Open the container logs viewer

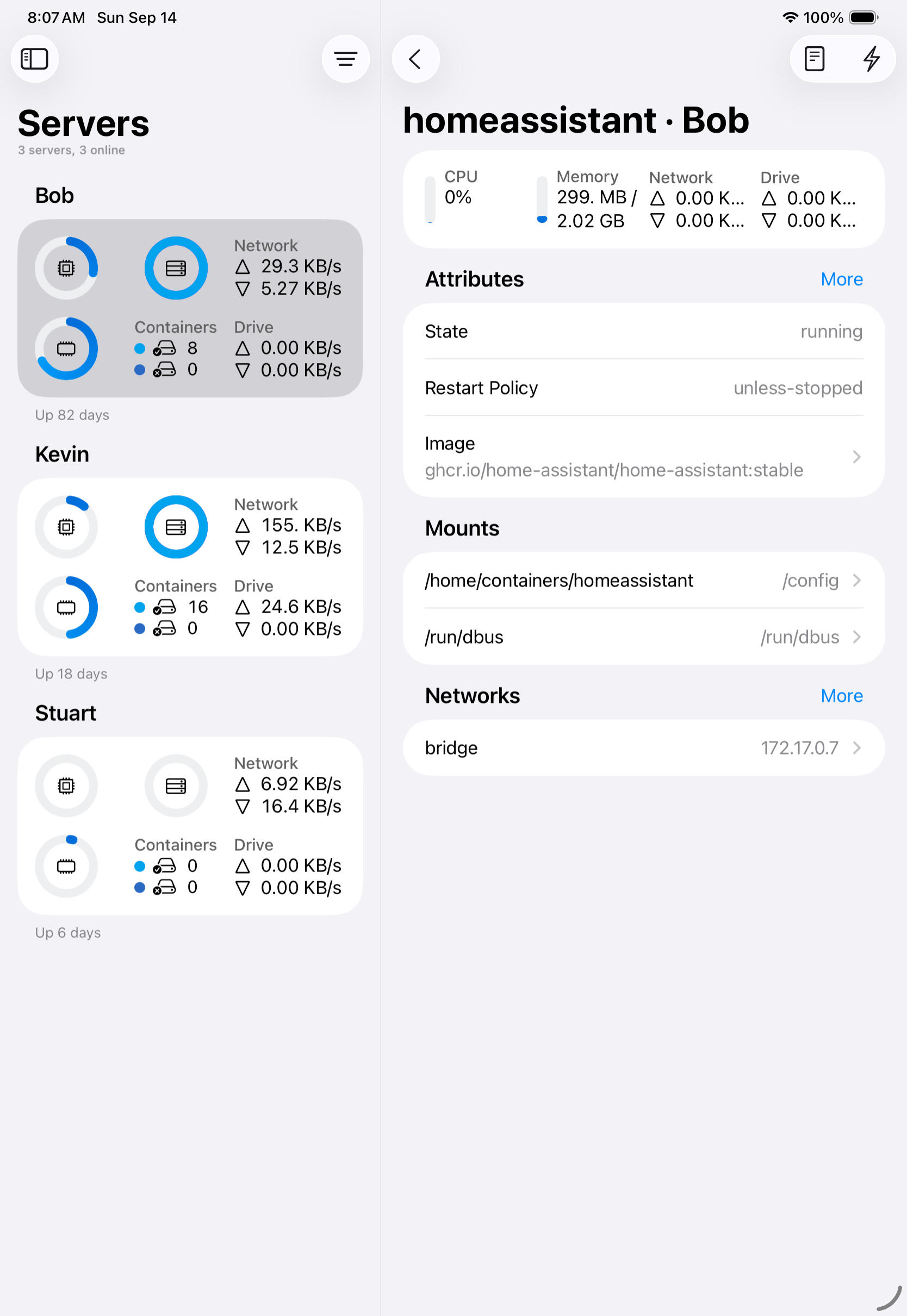click(x=814, y=59)
